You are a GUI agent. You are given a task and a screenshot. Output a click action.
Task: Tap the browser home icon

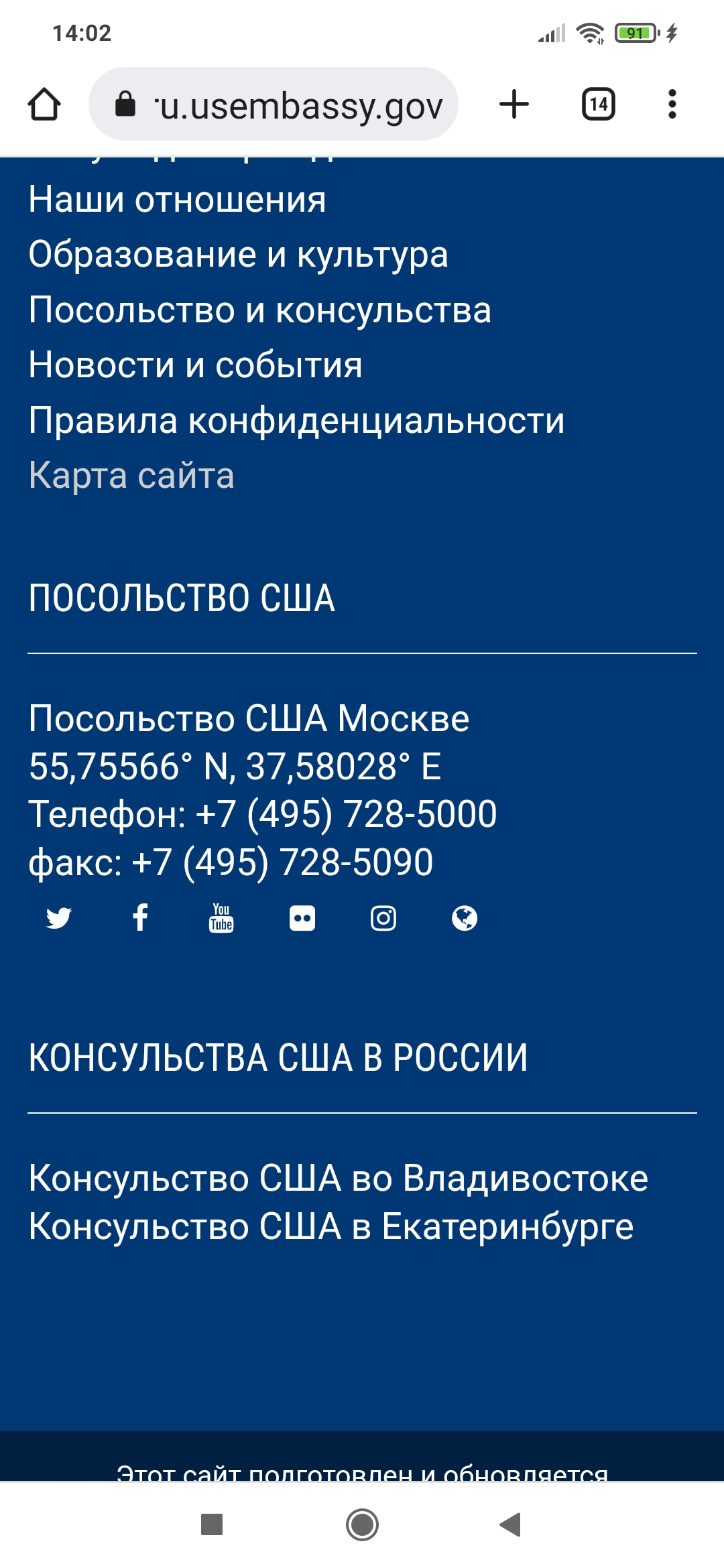point(44,105)
